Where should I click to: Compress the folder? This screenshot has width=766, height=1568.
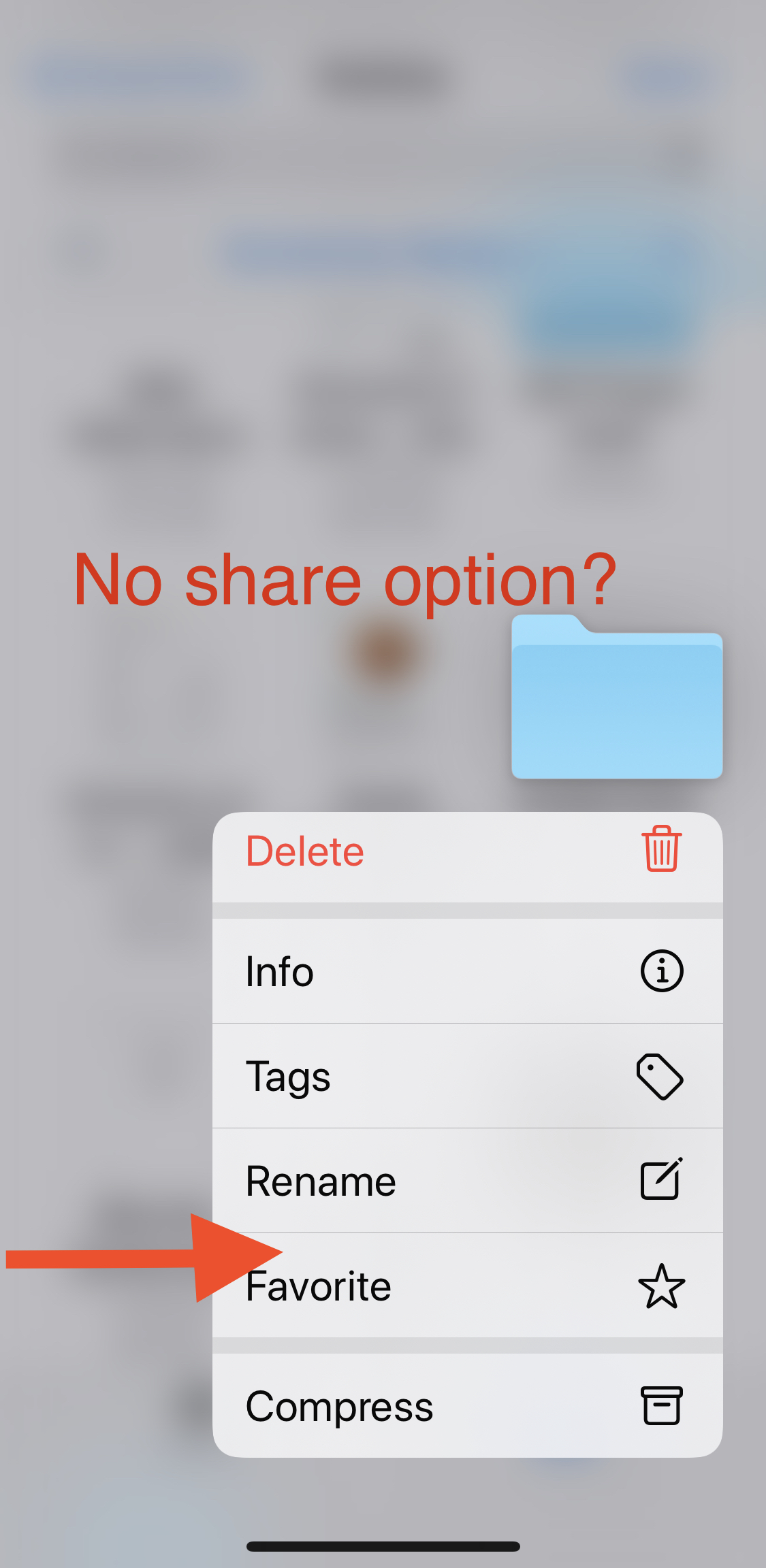click(x=467, y=1405)
